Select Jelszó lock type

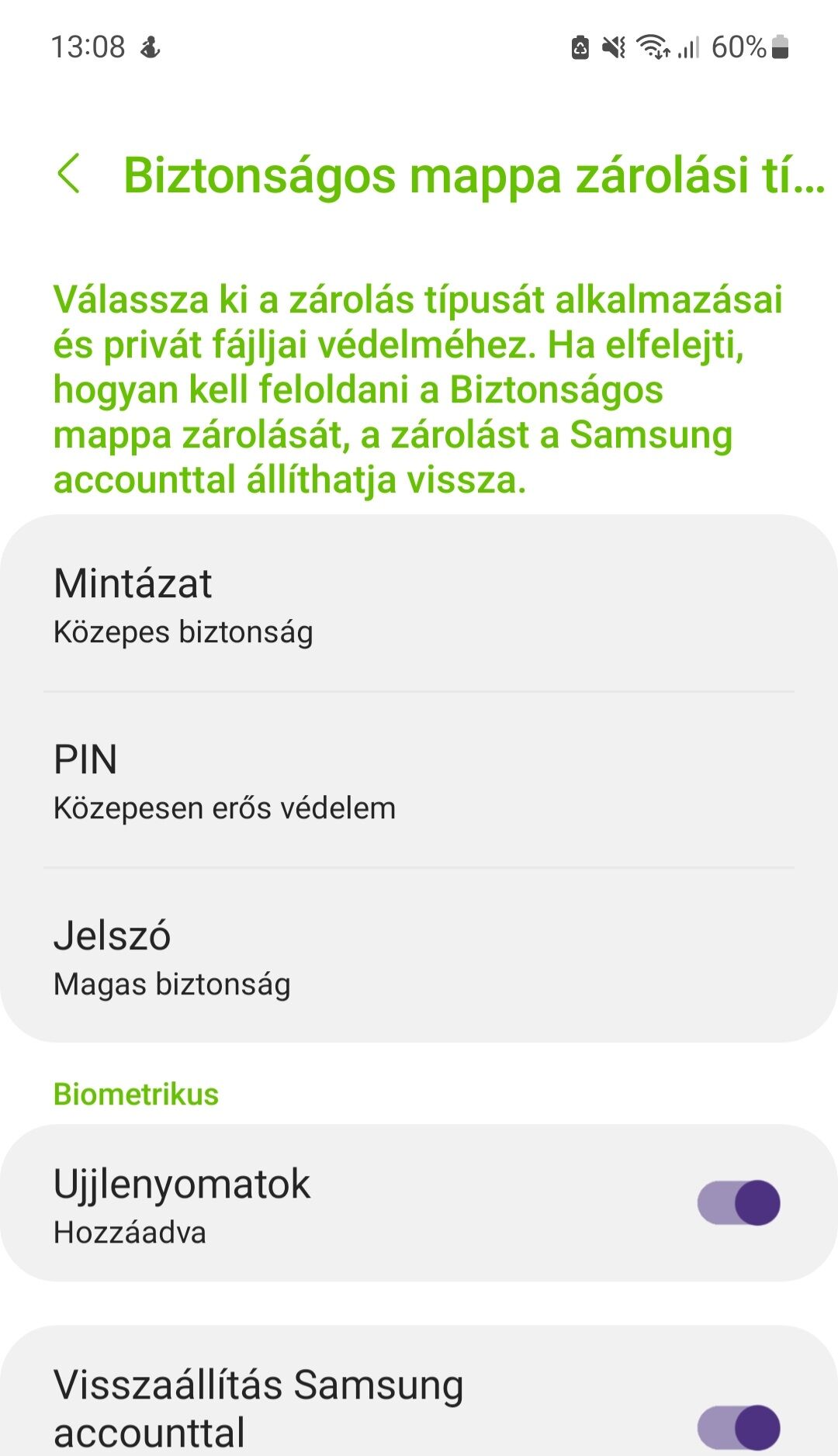[x=419, y=955]
